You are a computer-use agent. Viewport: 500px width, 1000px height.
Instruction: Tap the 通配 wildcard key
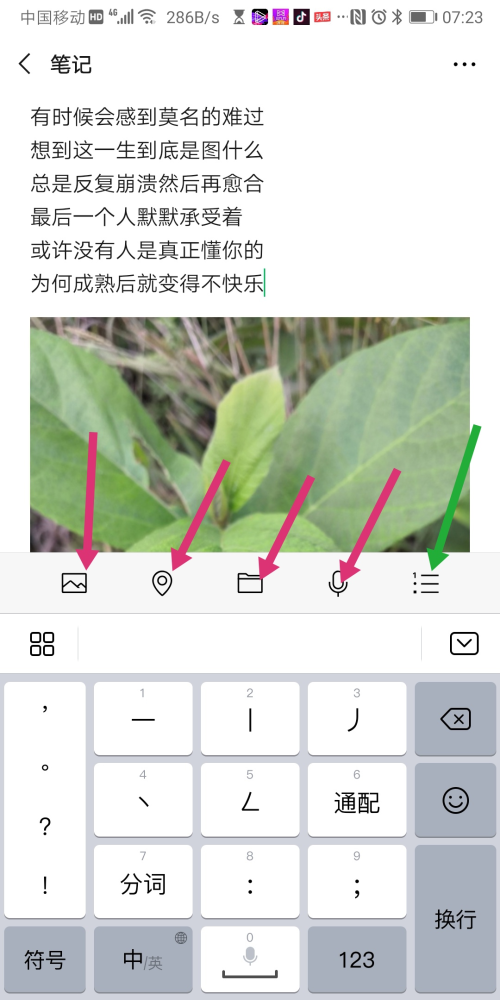coord(357,800)
